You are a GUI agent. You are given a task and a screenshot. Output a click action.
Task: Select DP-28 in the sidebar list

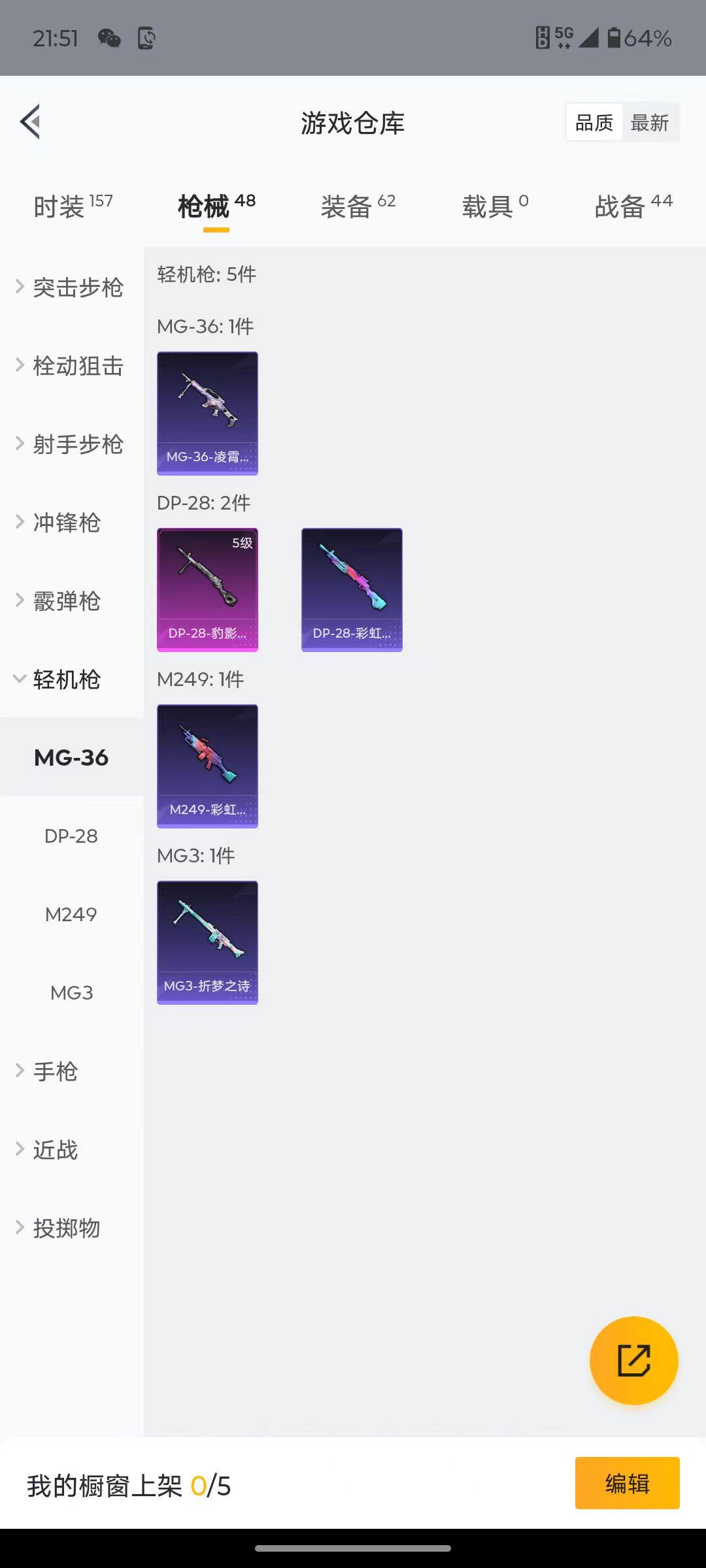(x=71, y=836)
